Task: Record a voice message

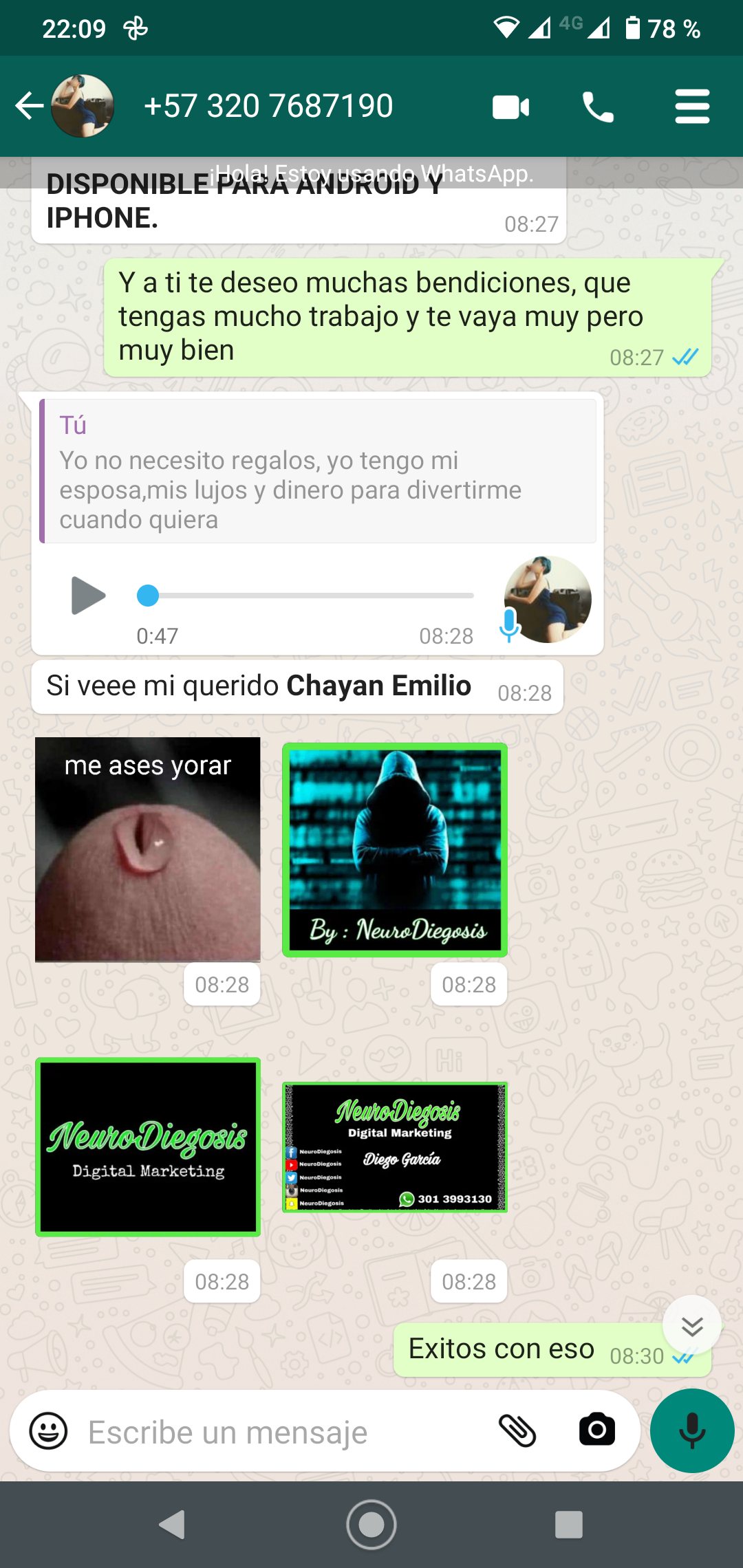Action: (691, 1431)
